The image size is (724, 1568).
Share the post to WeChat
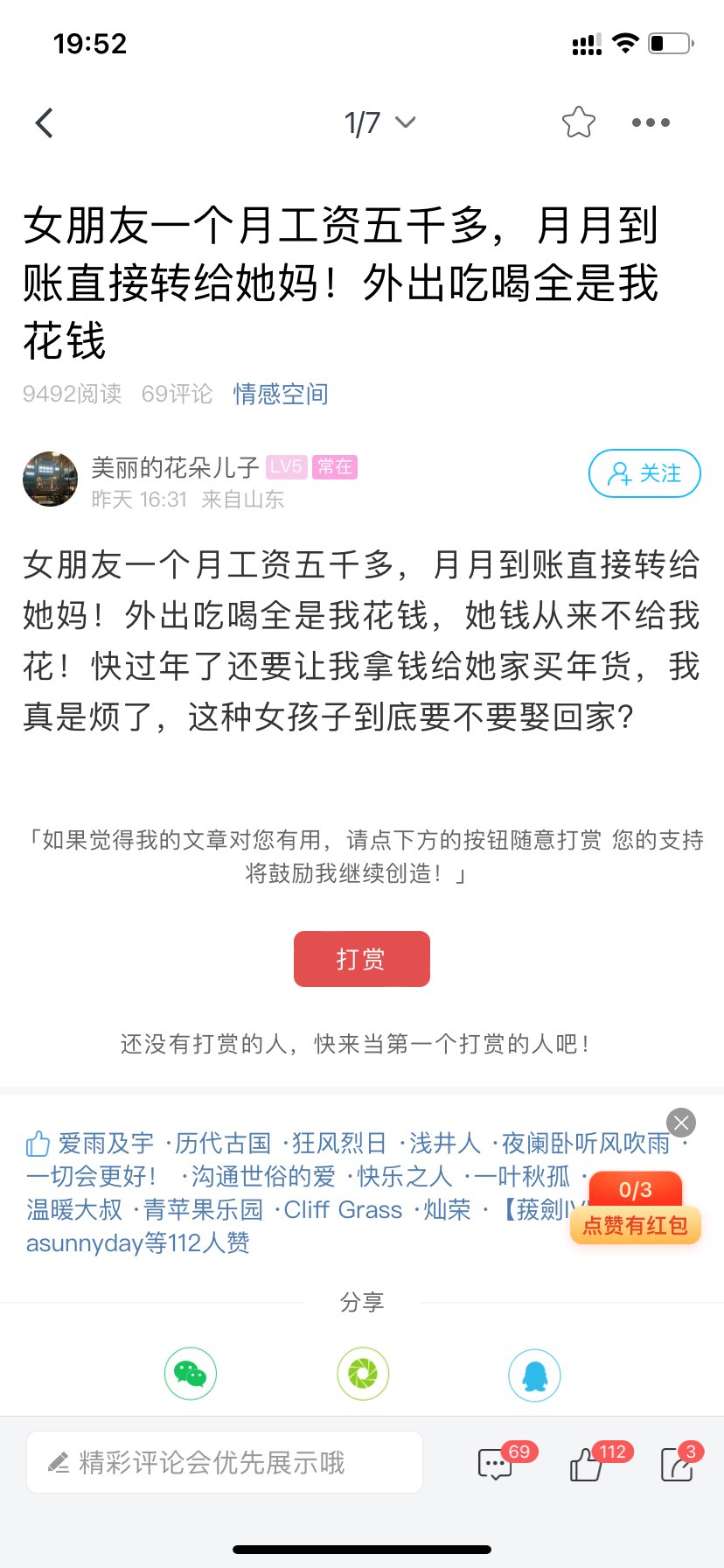(191, 1374)
